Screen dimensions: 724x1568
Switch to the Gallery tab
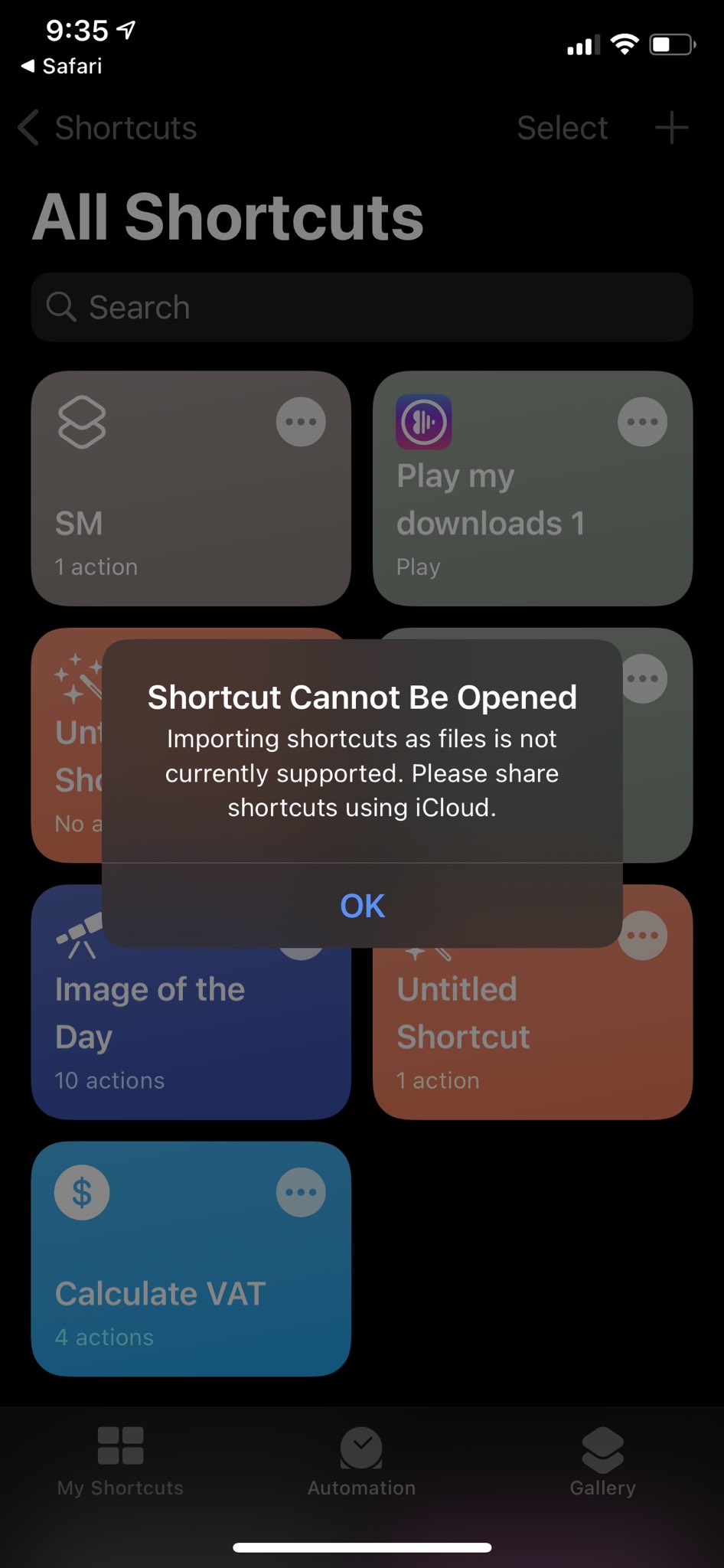pyautogui.click(x=602, y=1462)
